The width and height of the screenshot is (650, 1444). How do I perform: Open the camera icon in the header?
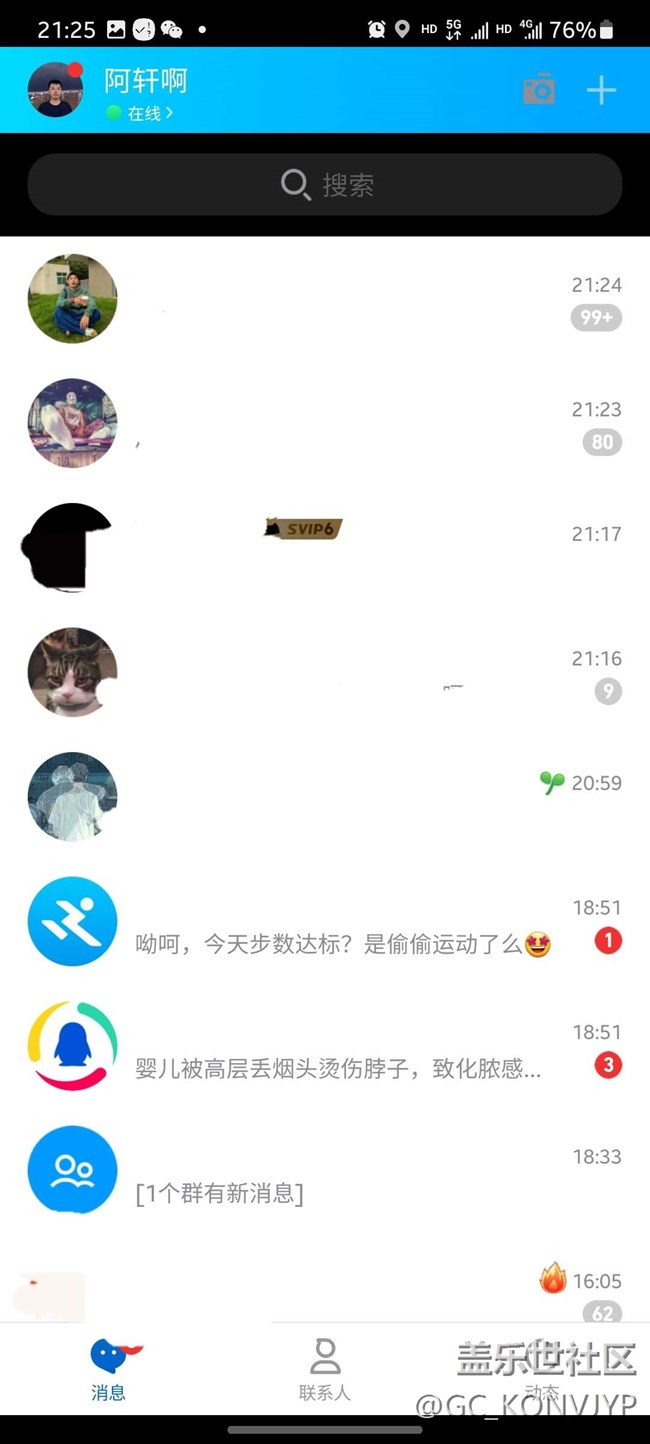[x=539, y=90]
